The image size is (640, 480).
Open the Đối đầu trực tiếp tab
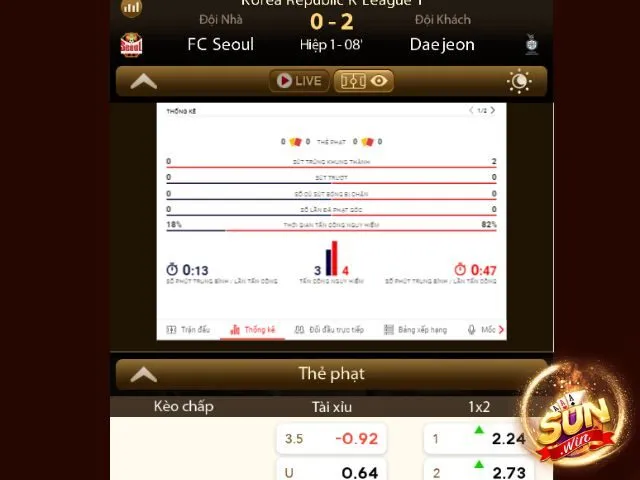[329, 329]
